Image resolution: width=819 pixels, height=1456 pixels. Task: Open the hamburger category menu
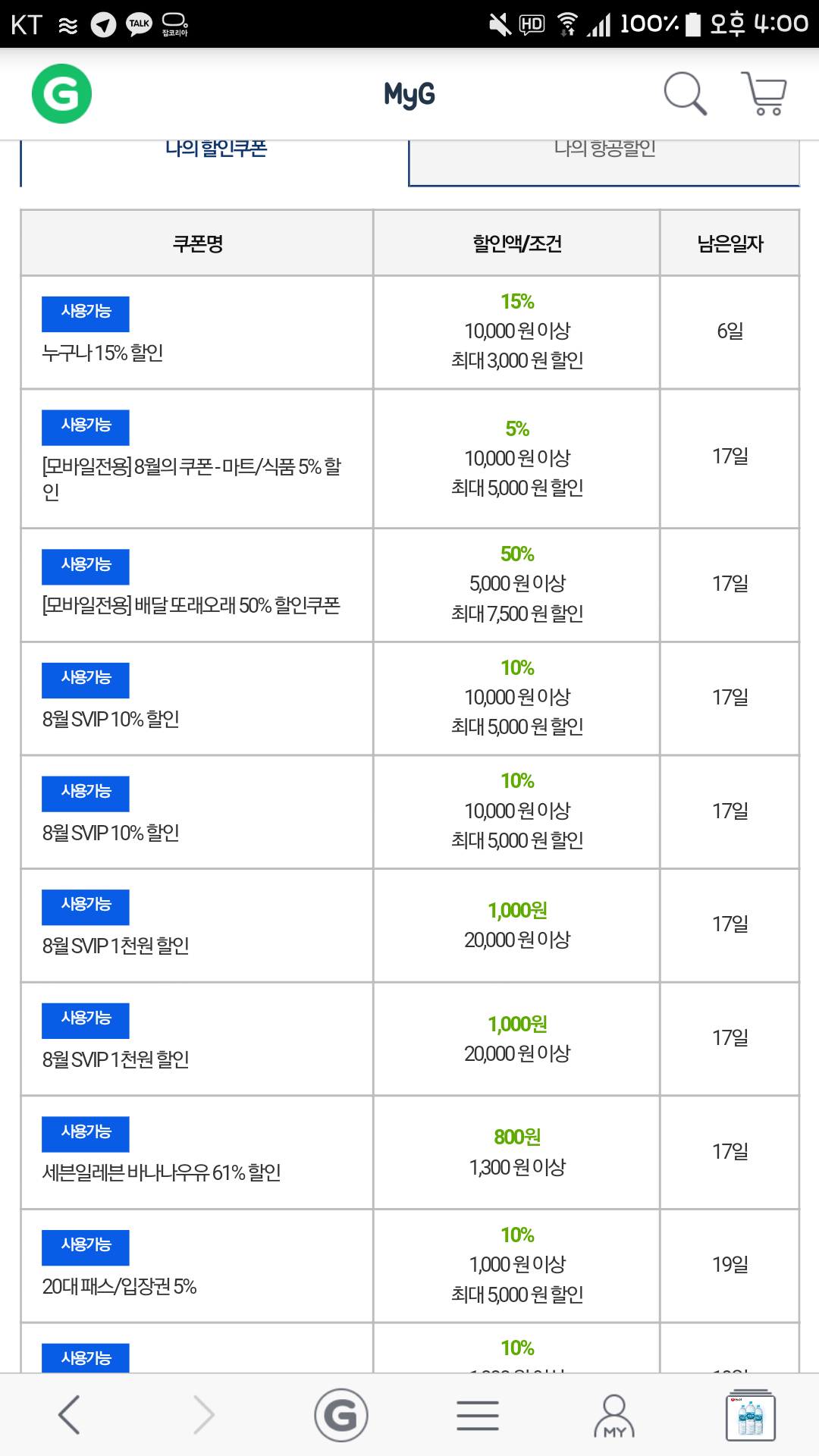(478, 1415)
